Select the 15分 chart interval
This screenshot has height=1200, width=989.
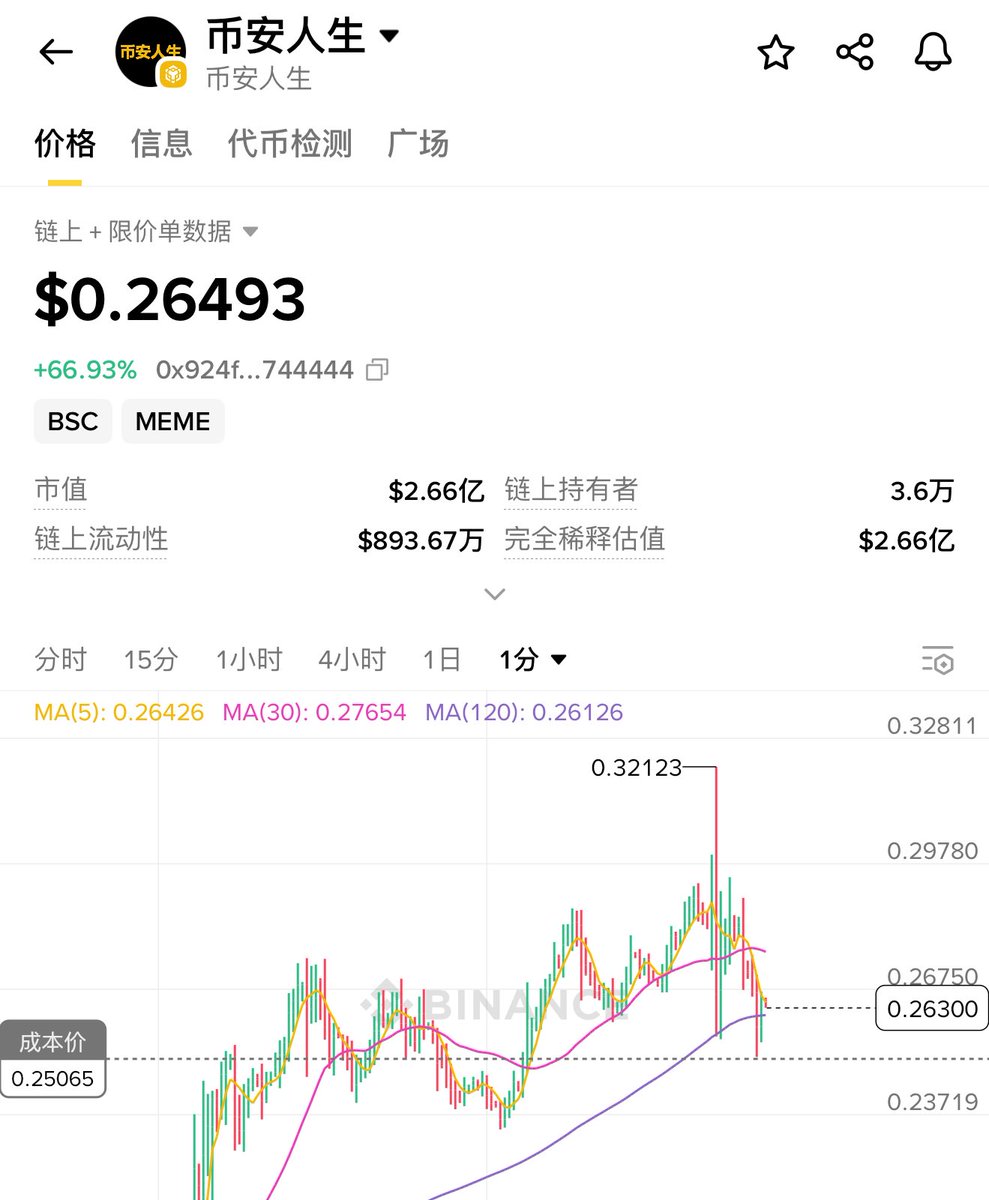(x=151, y=660)
